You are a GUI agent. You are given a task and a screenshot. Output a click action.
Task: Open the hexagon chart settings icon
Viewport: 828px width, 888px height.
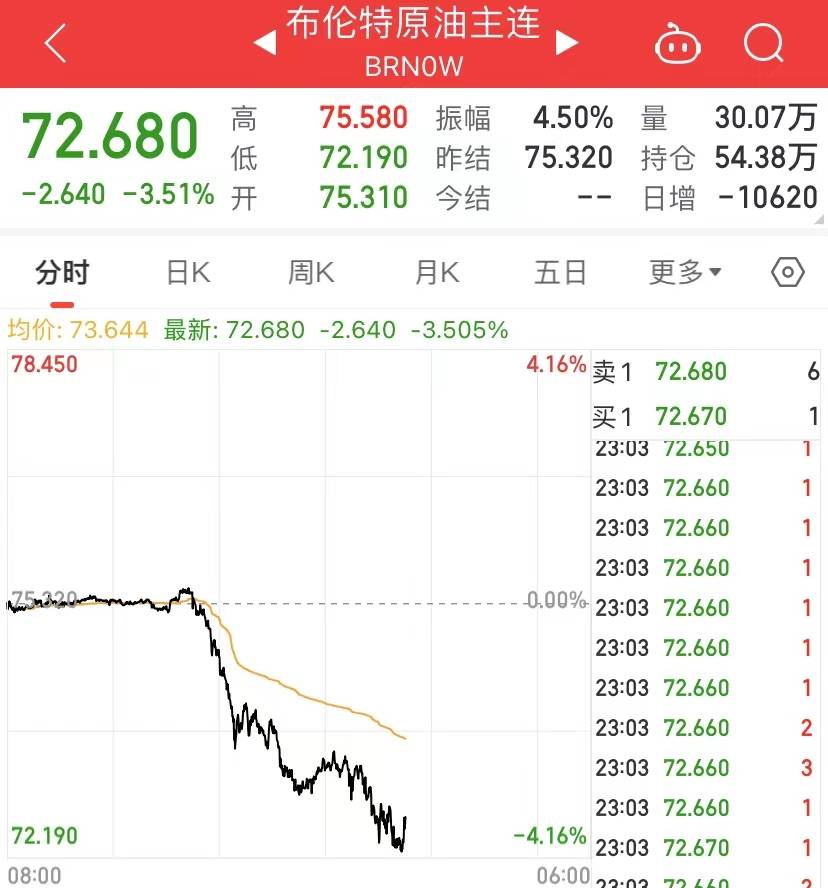click(x=787, y=271)
